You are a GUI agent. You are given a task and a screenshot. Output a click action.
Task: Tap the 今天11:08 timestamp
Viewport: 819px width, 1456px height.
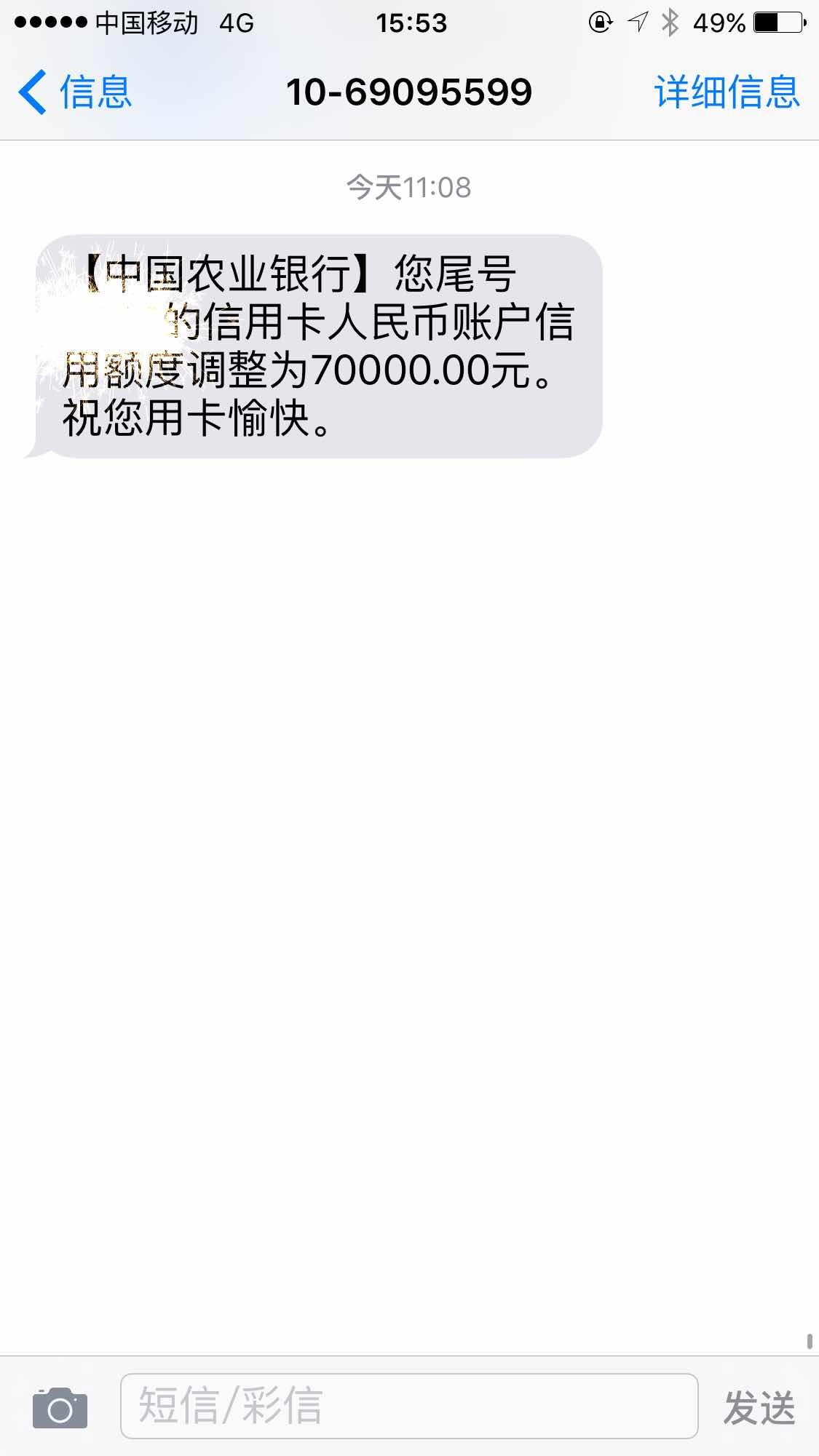[x=408, y=188]
